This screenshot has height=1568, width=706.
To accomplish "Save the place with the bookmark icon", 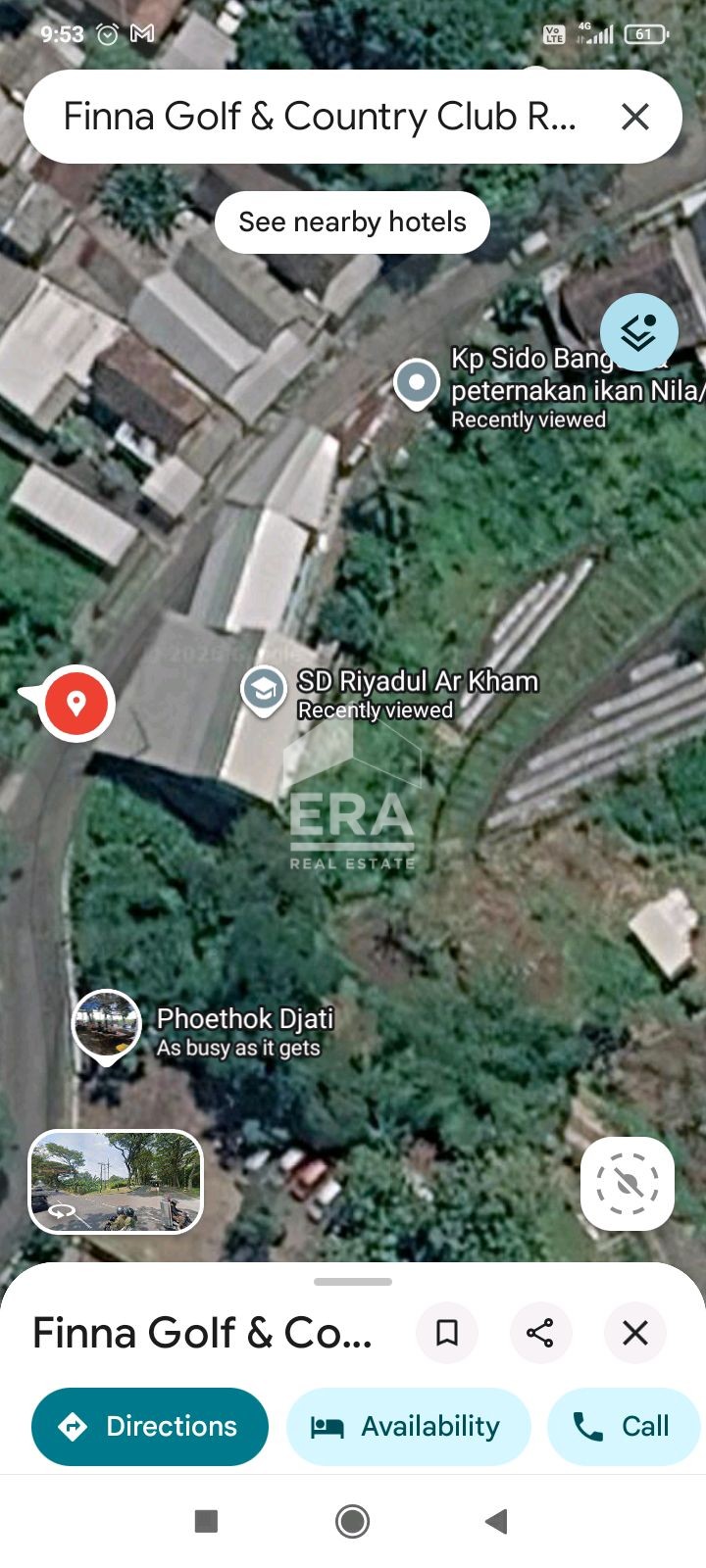I will click(x=447, y=1333).
